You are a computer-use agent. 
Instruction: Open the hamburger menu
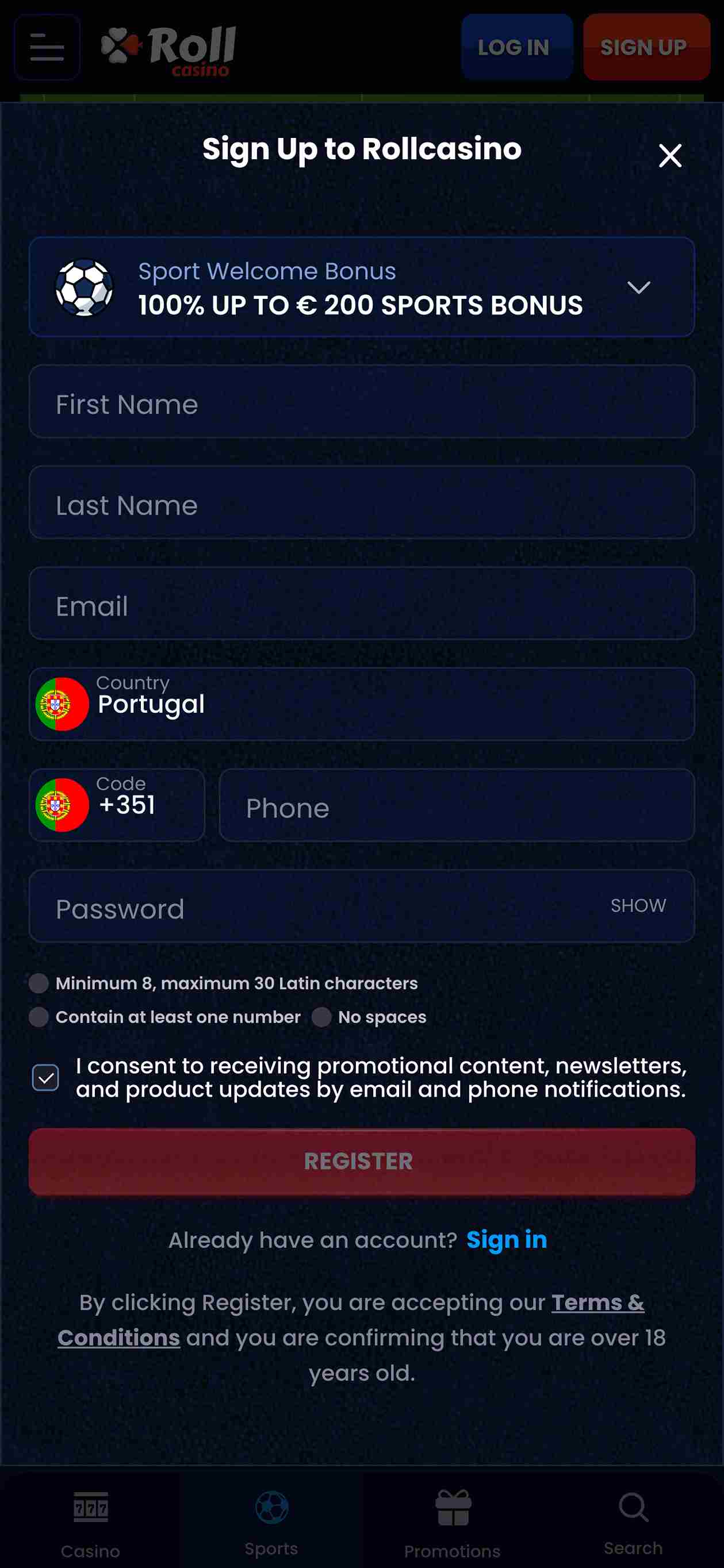coord(48,48)
